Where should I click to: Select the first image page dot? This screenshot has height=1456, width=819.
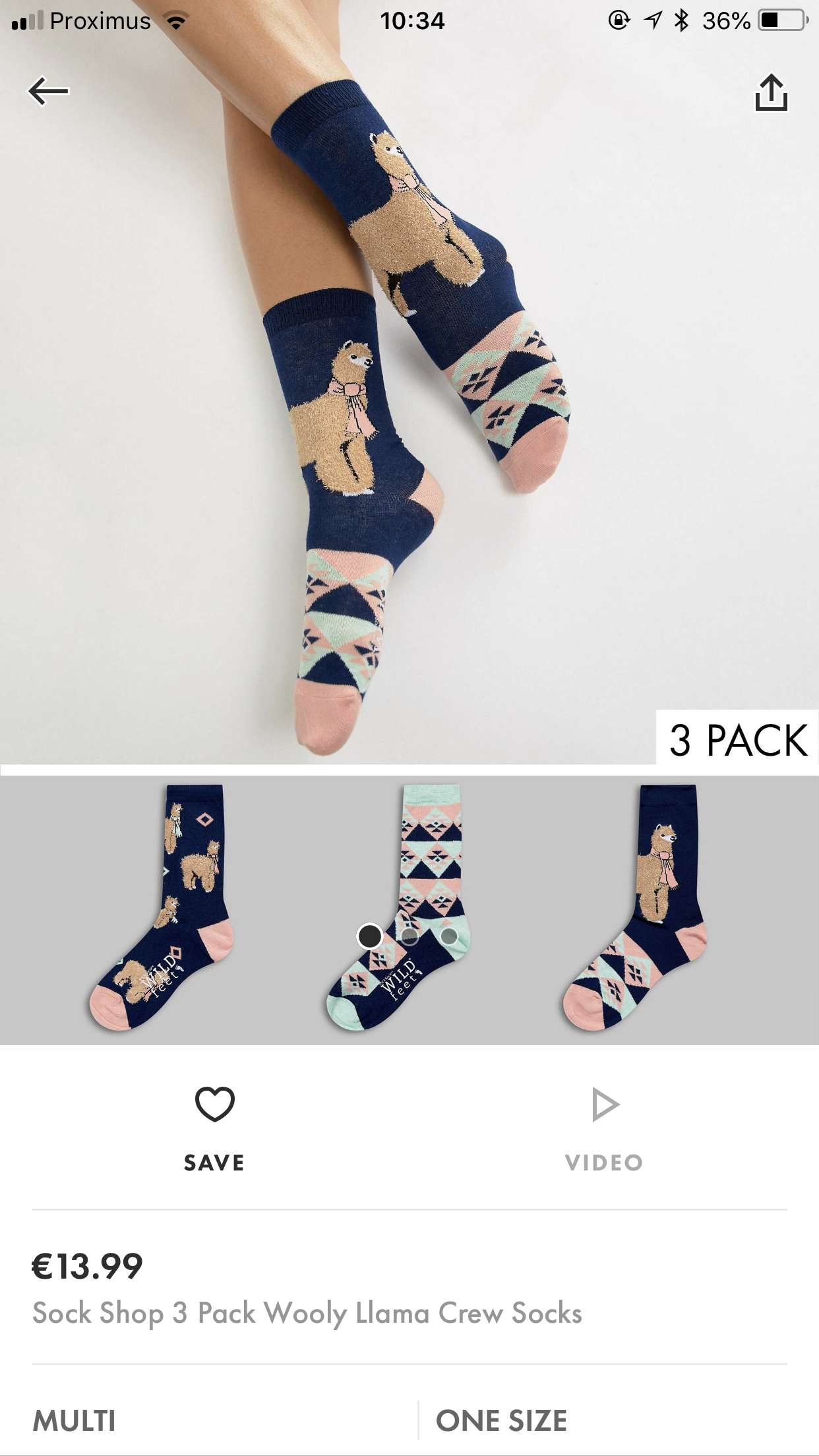(x=369, y=935)
